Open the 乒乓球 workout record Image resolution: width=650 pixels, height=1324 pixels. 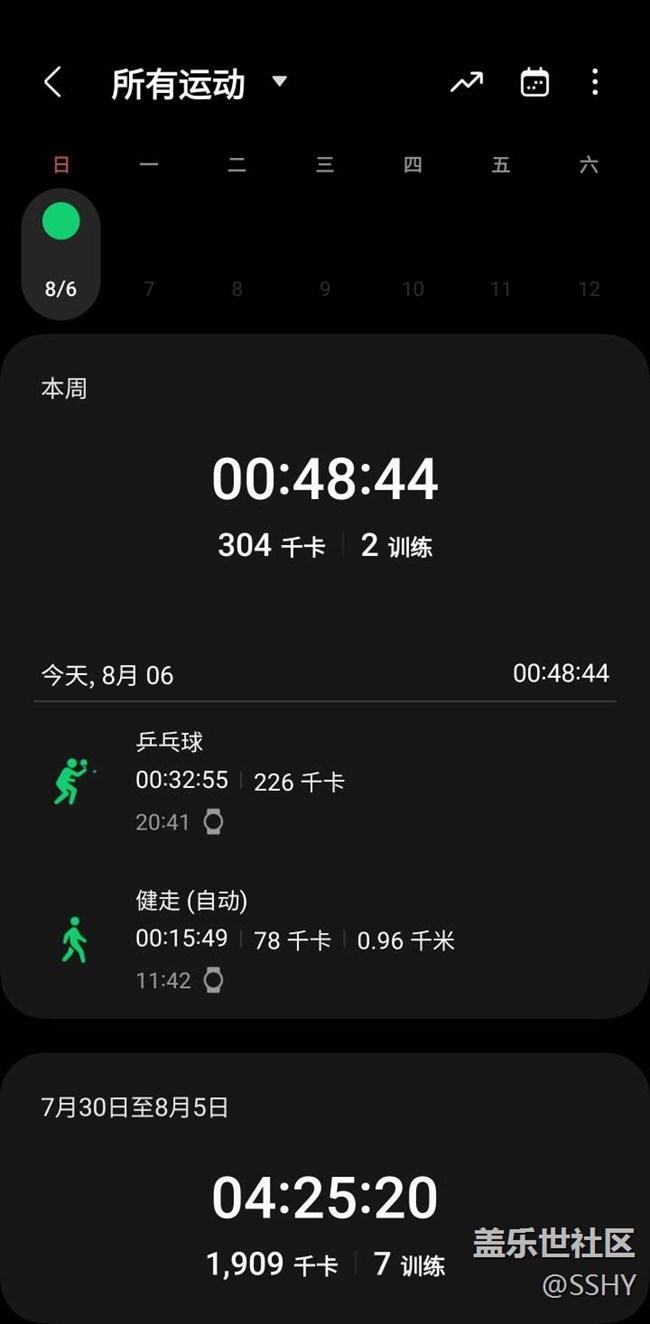(x=325, y=781)
